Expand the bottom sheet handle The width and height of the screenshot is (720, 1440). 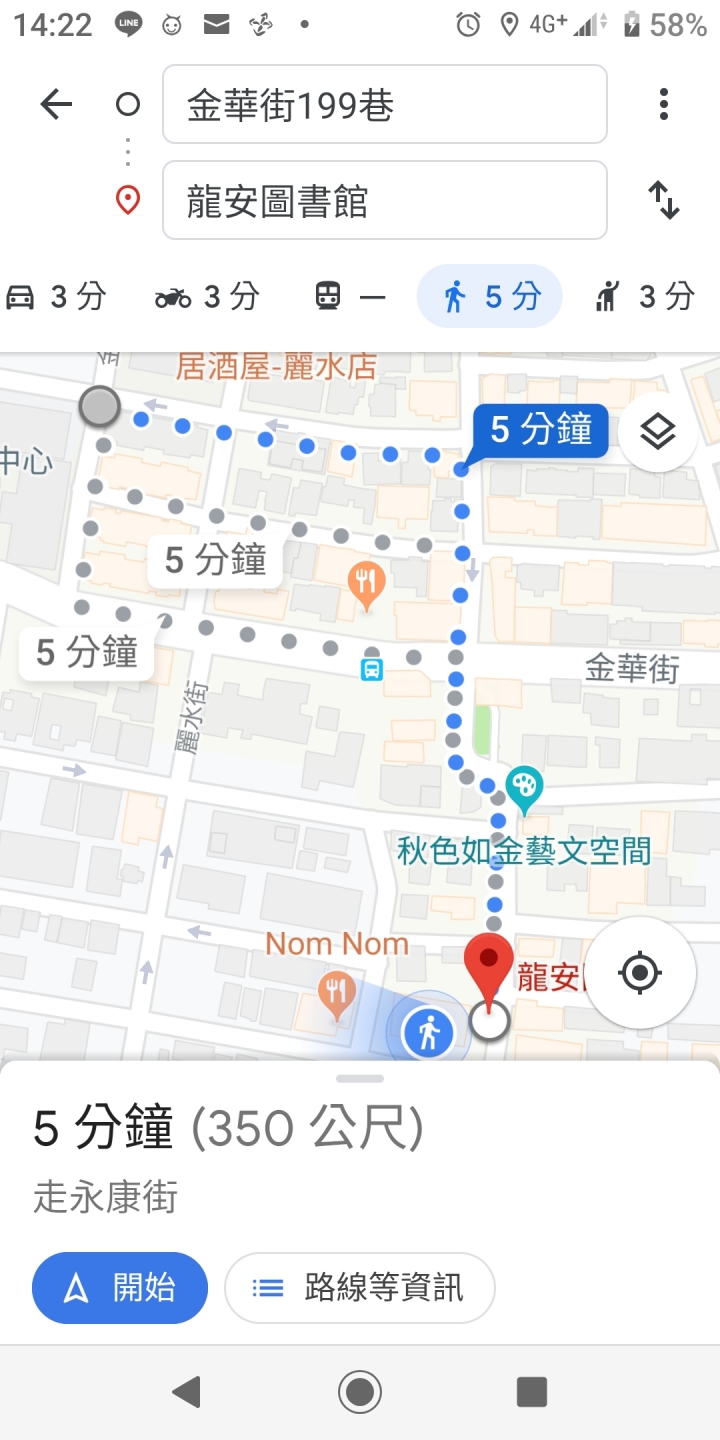[360, 1079]
